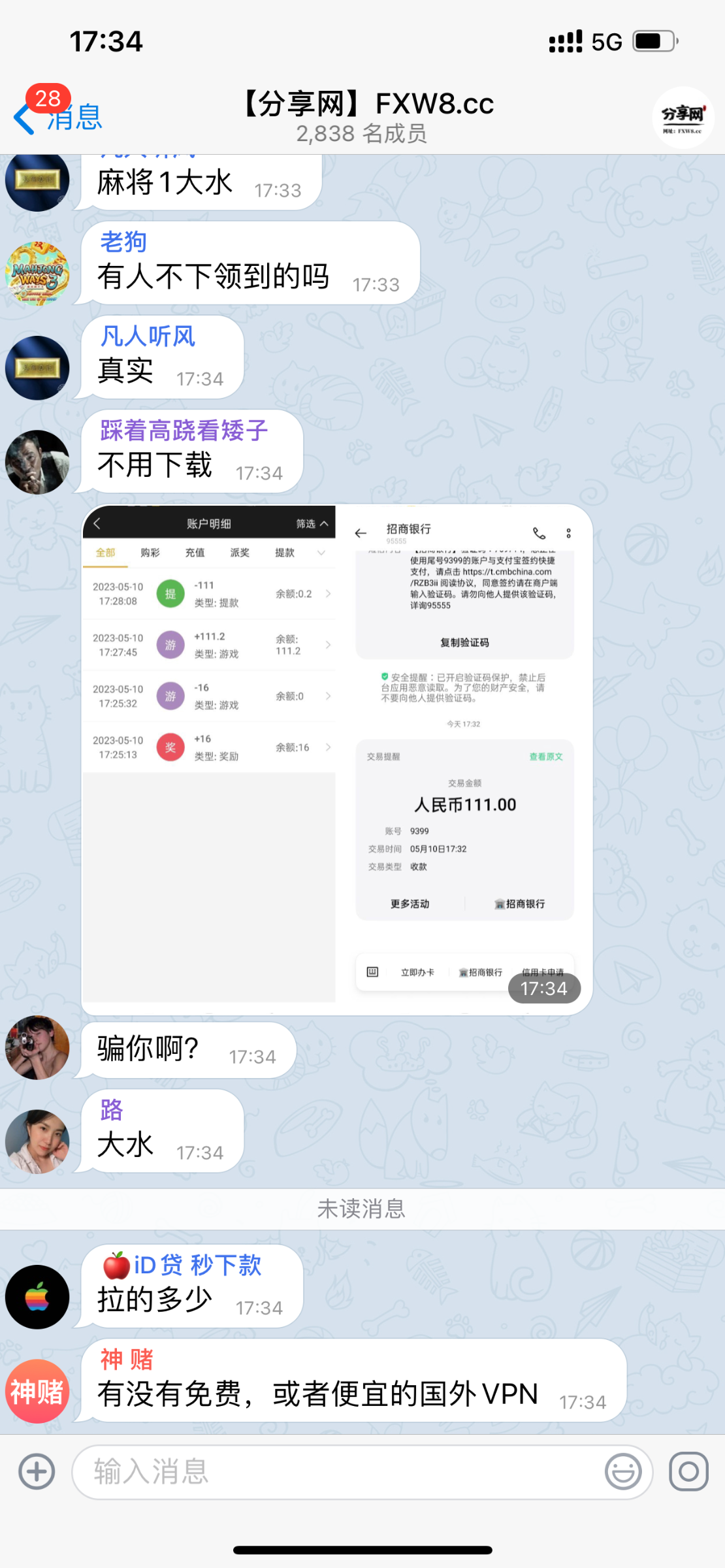The image size is (725, 1568).
Task: Open the emoji sticker picker
Action: coord(622,1471)
